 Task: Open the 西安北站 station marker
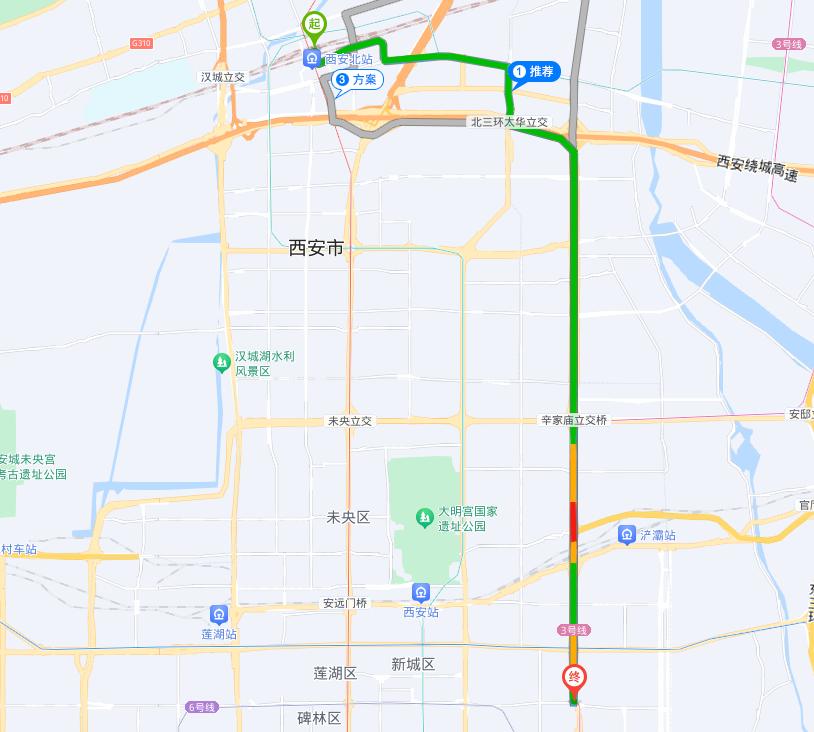(313, 59)
